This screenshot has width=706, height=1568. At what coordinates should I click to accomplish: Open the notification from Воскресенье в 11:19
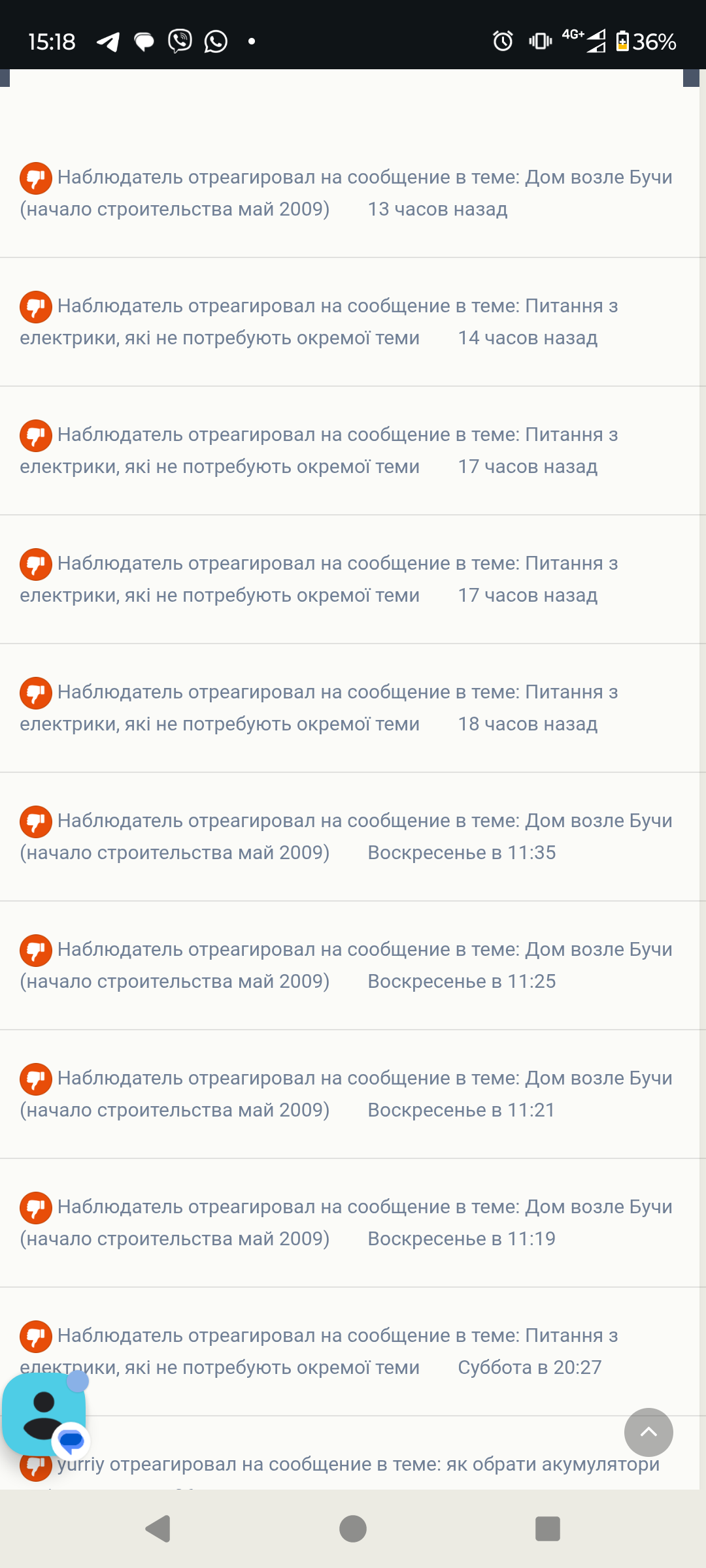(x=350, y=1223)
